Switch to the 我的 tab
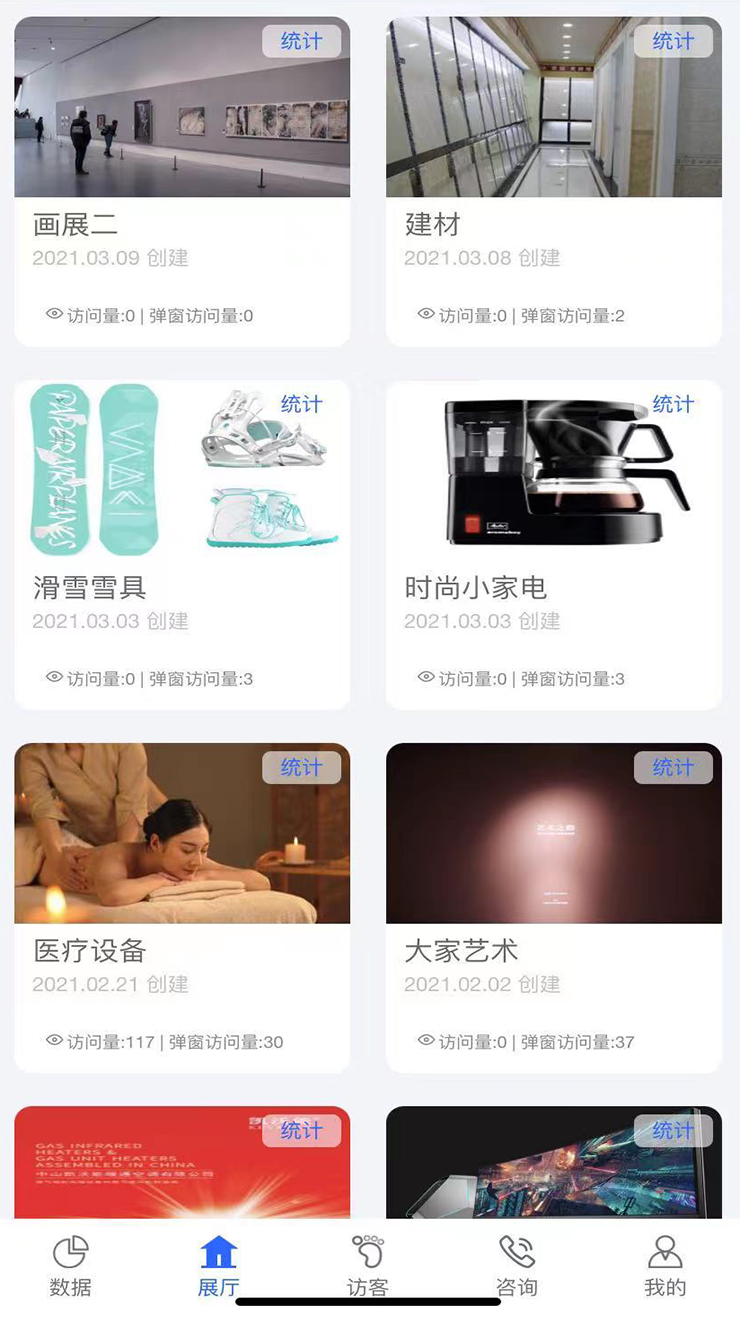 [665, 1265]
